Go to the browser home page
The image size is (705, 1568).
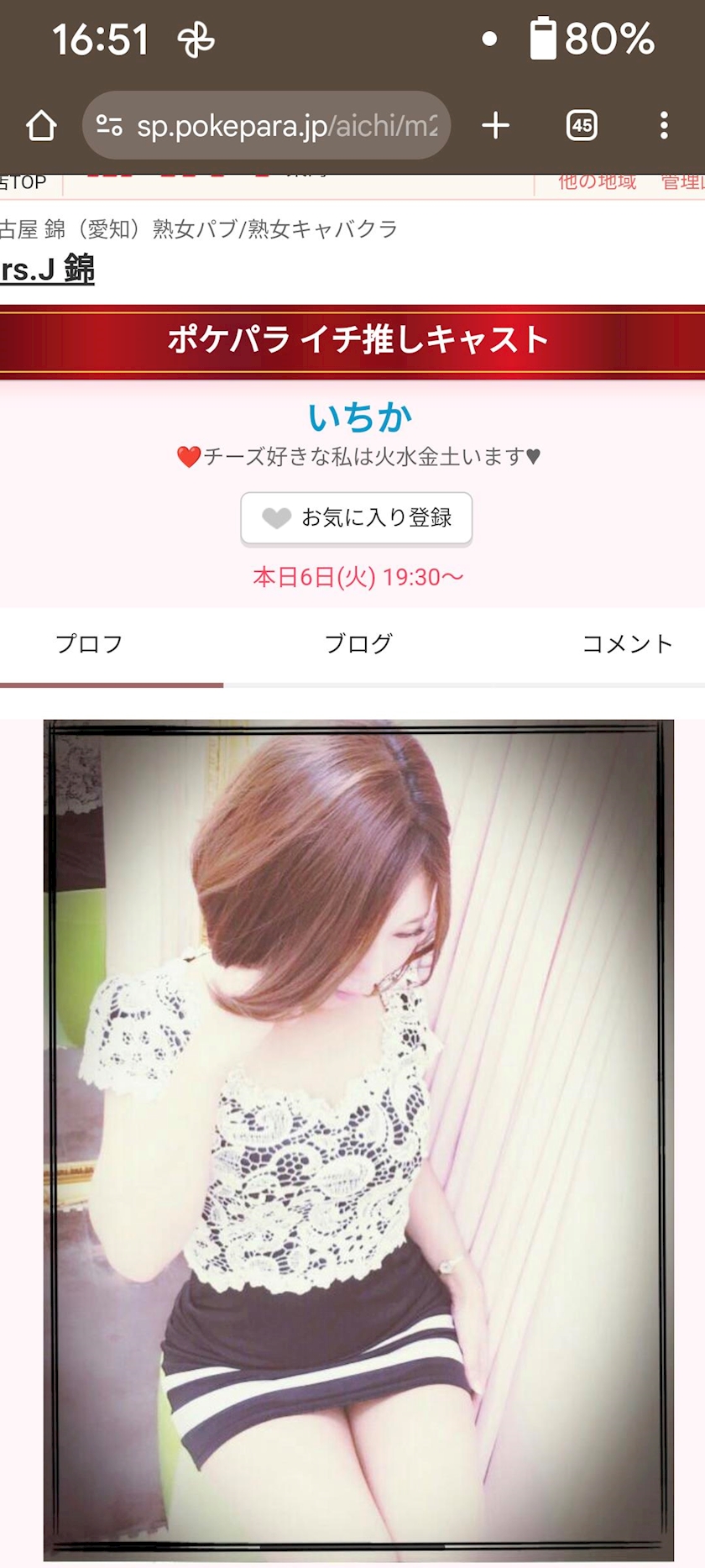coord(41,126)
